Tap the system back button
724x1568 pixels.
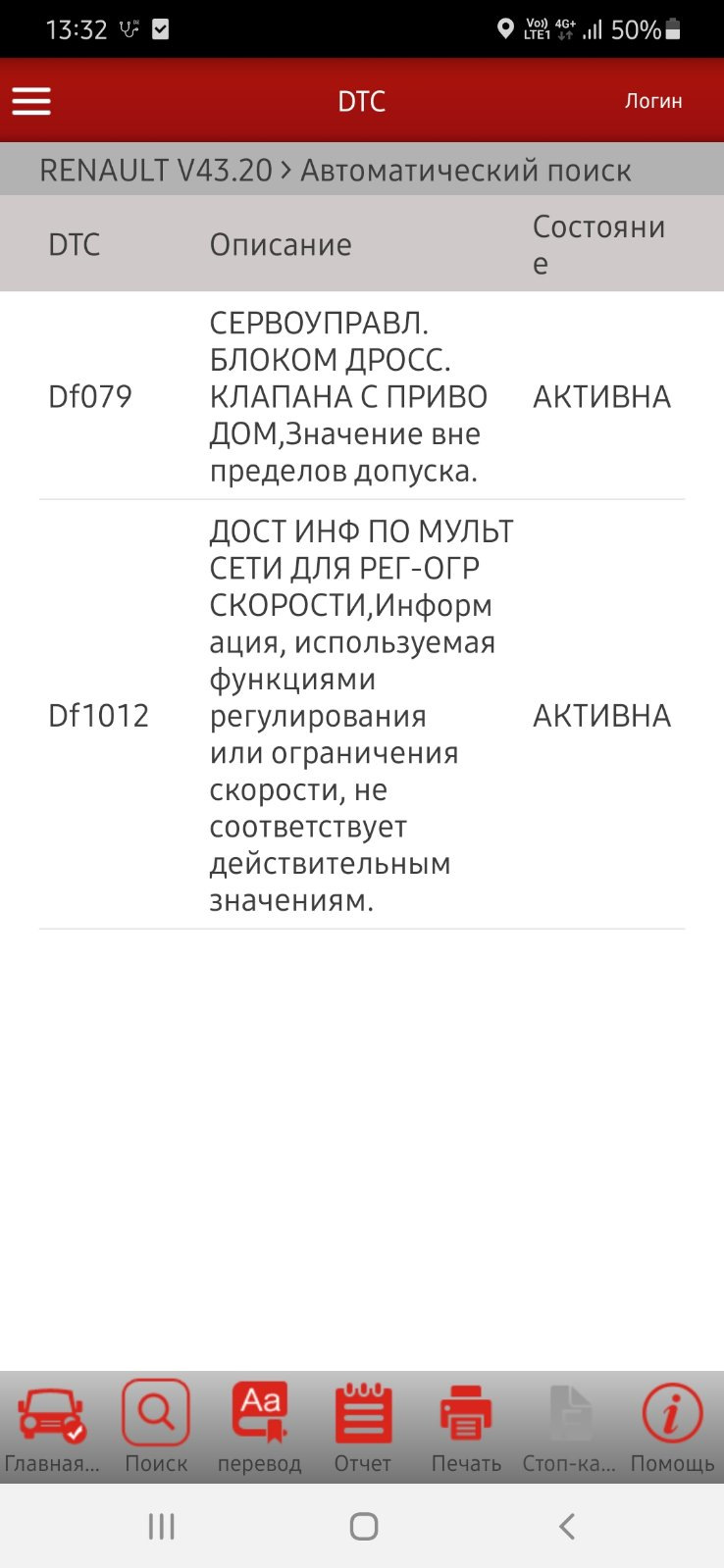tap(566, 1526)
